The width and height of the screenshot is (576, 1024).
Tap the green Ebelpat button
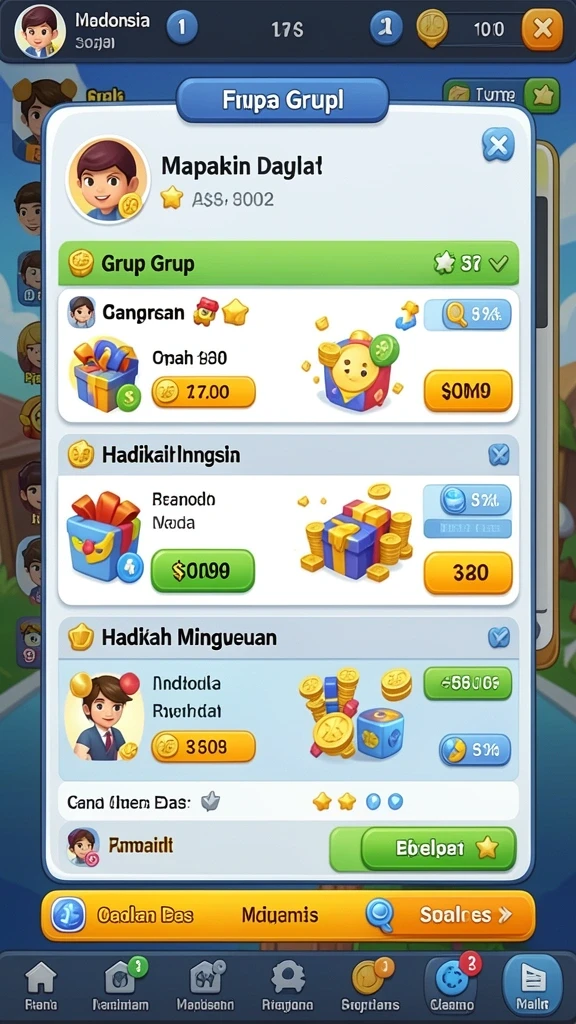click(x=438, y=848)
